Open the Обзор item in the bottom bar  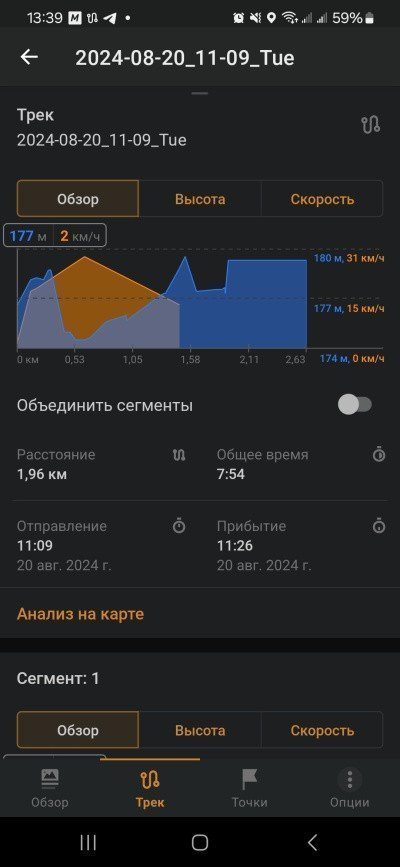coord(50,788)
